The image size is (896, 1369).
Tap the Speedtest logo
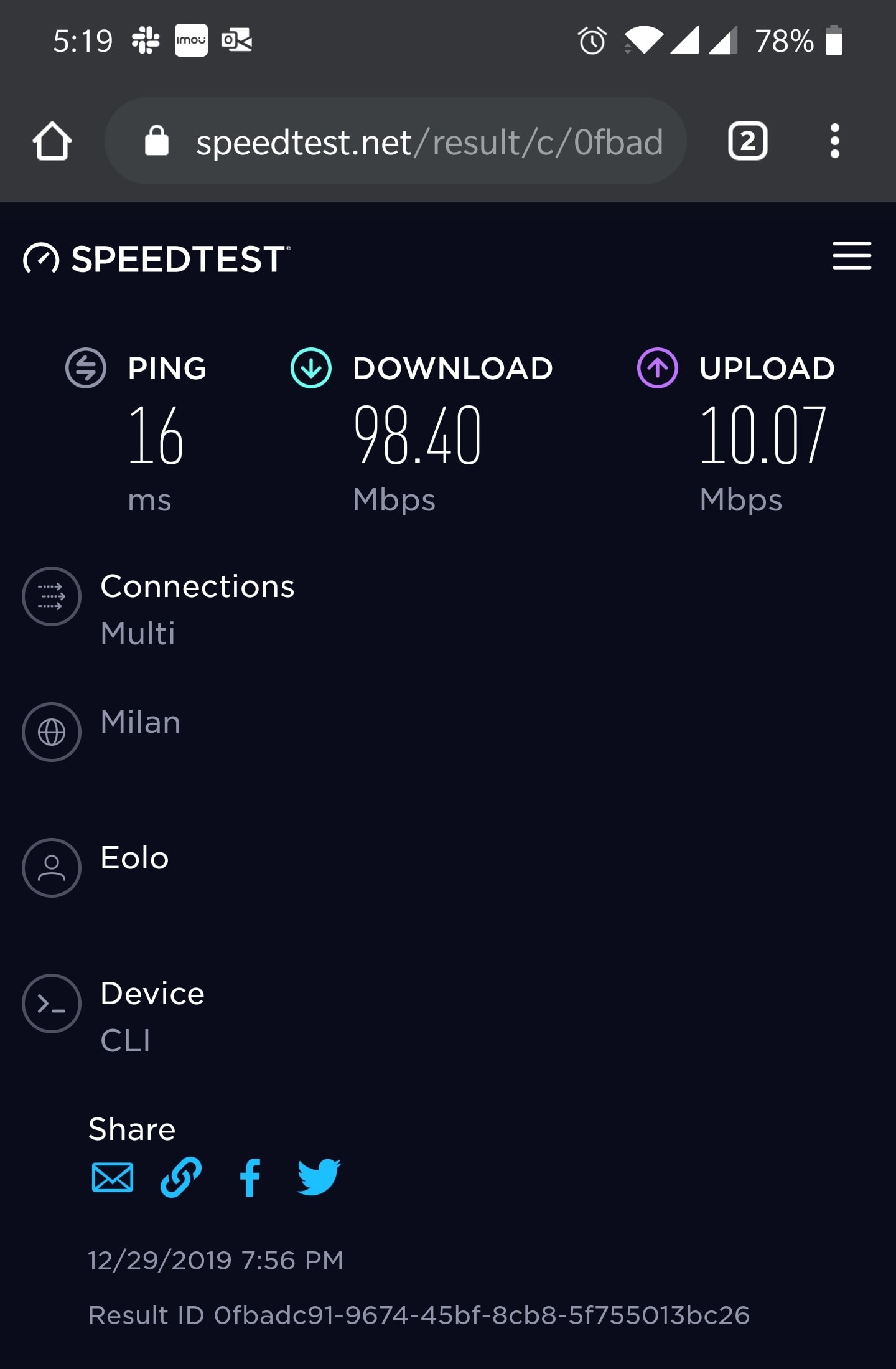pos(156,258)
